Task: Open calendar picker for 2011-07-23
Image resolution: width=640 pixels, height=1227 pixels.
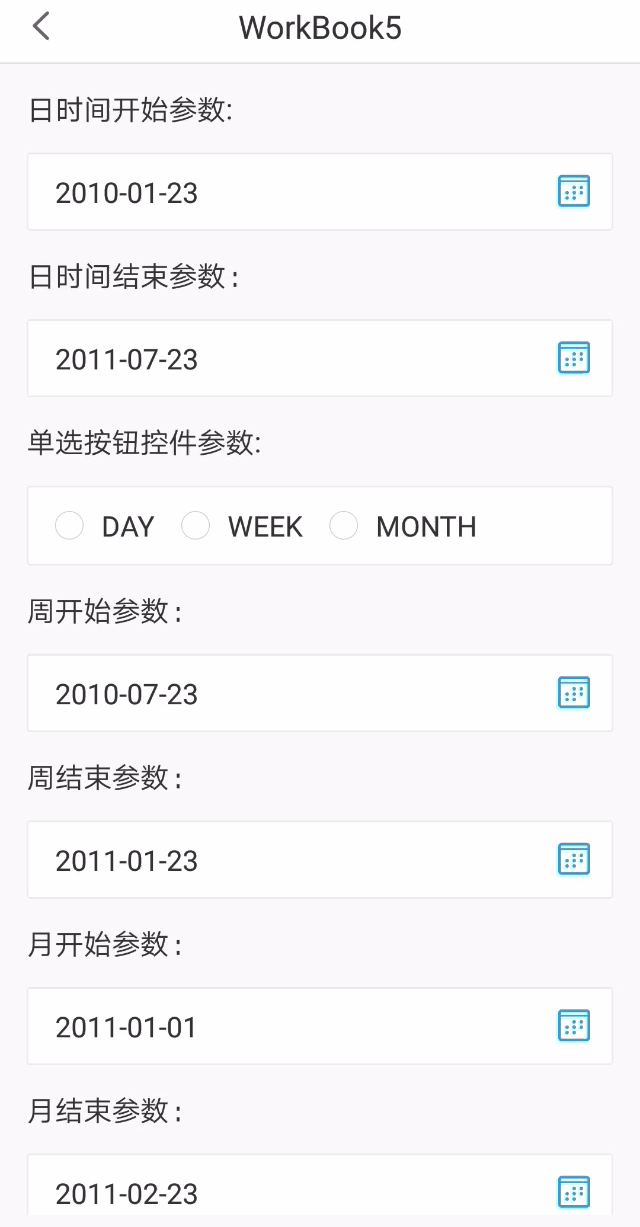Action: point(573,358)
